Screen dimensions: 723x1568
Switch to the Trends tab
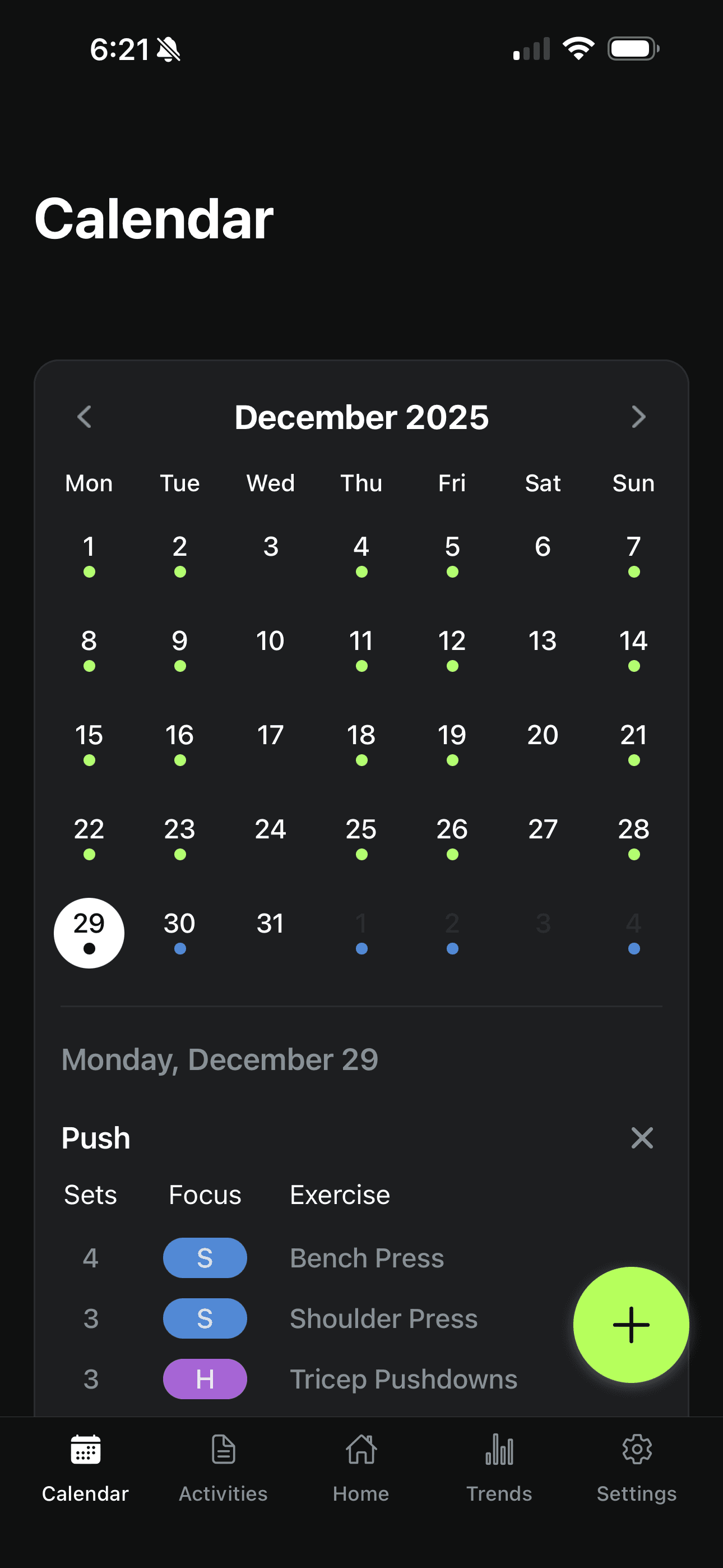coord(499,1467)
